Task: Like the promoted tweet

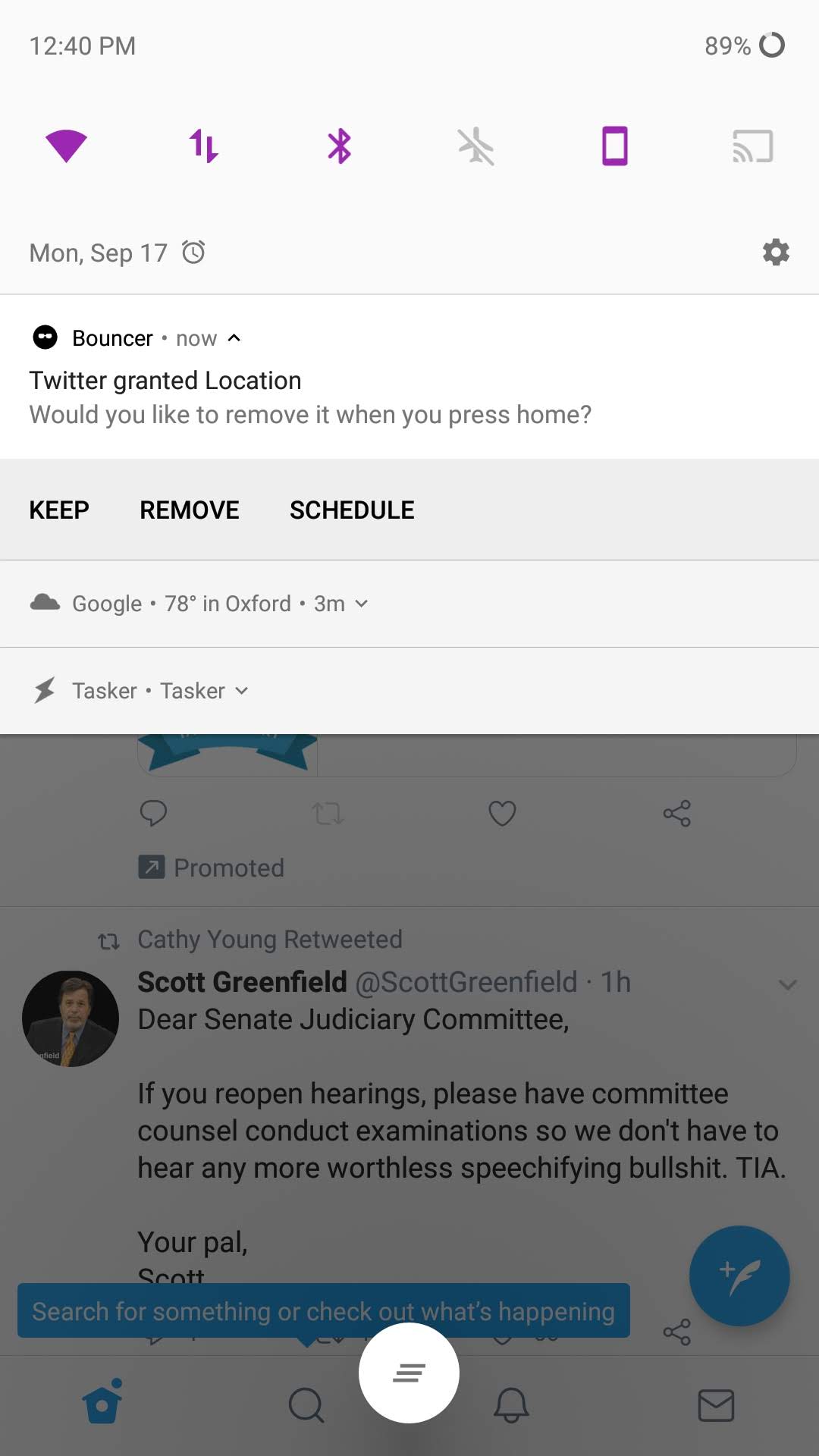Action: (x=502, y=813)
